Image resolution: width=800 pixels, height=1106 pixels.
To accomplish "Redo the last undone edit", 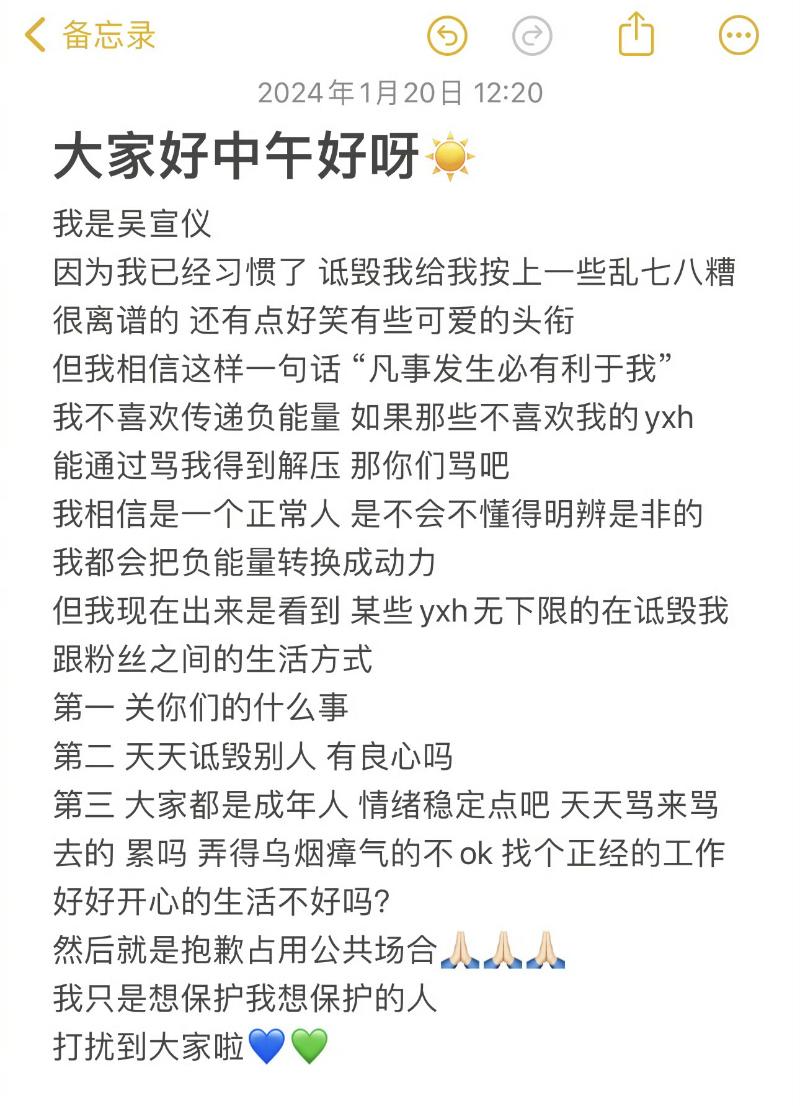I will click(x=532, y=37).
